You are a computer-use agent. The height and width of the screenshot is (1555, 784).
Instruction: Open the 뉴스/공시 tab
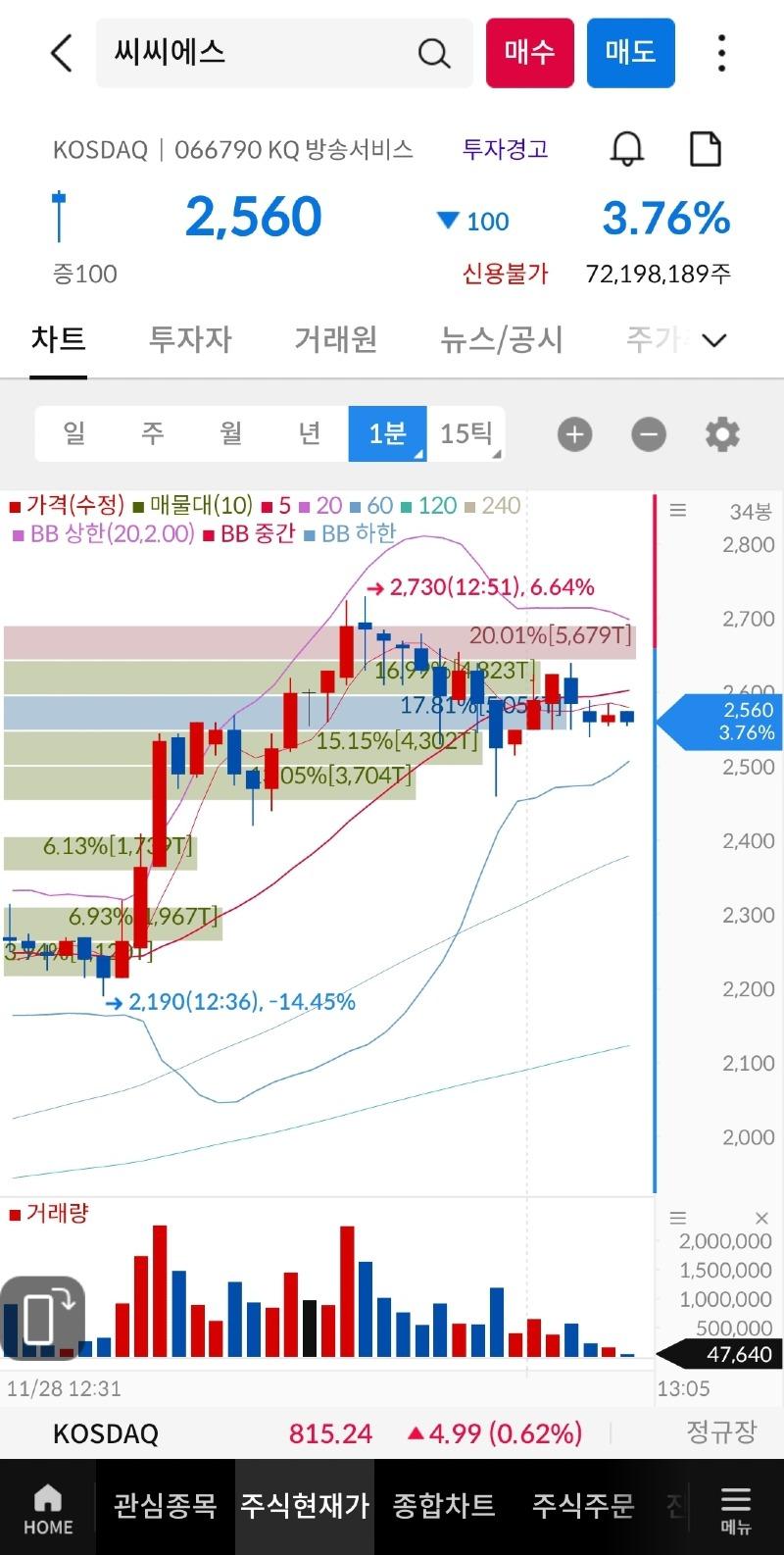tap(501, 339)
